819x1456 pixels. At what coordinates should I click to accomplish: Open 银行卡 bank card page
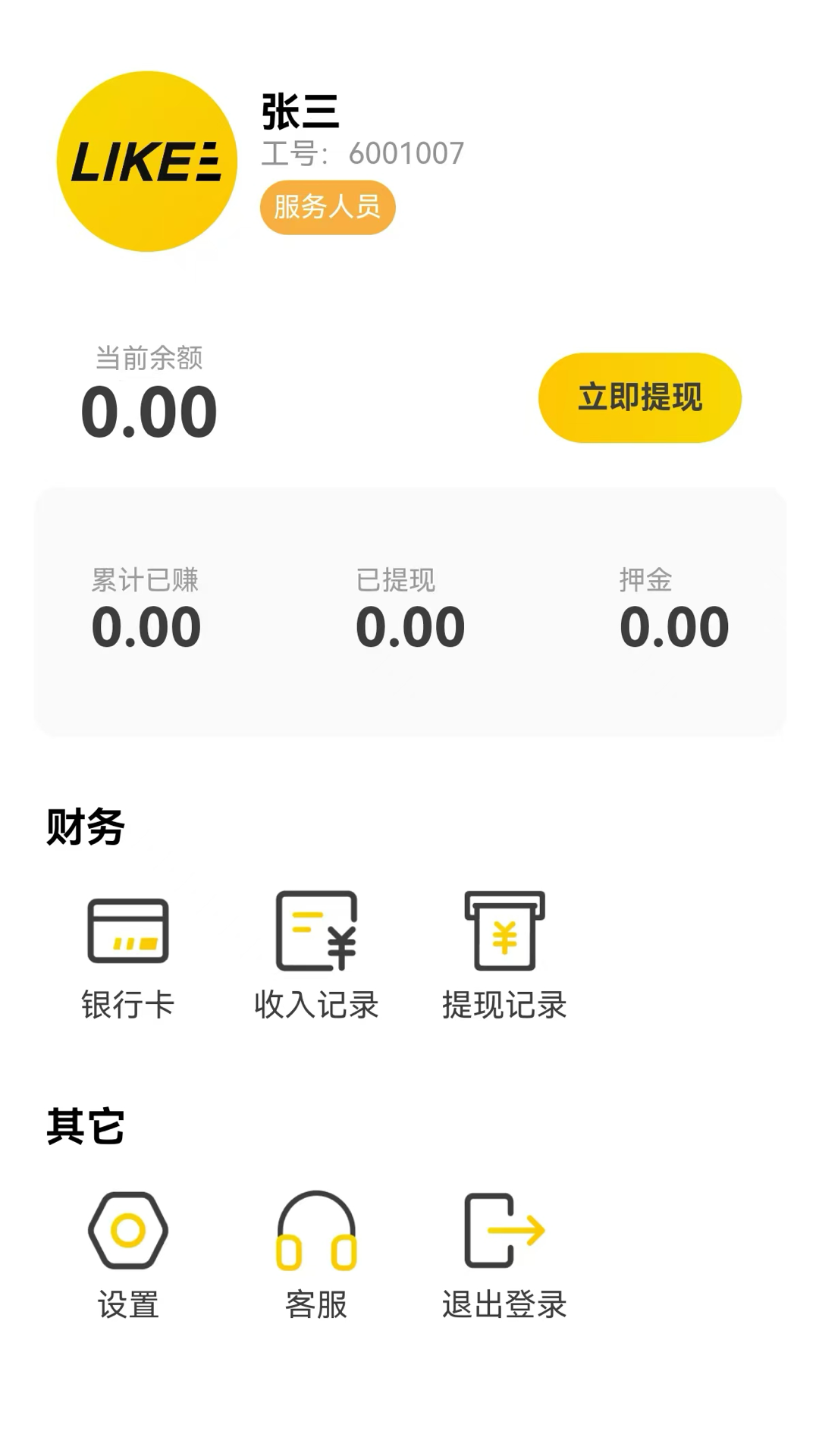point(128,954)
